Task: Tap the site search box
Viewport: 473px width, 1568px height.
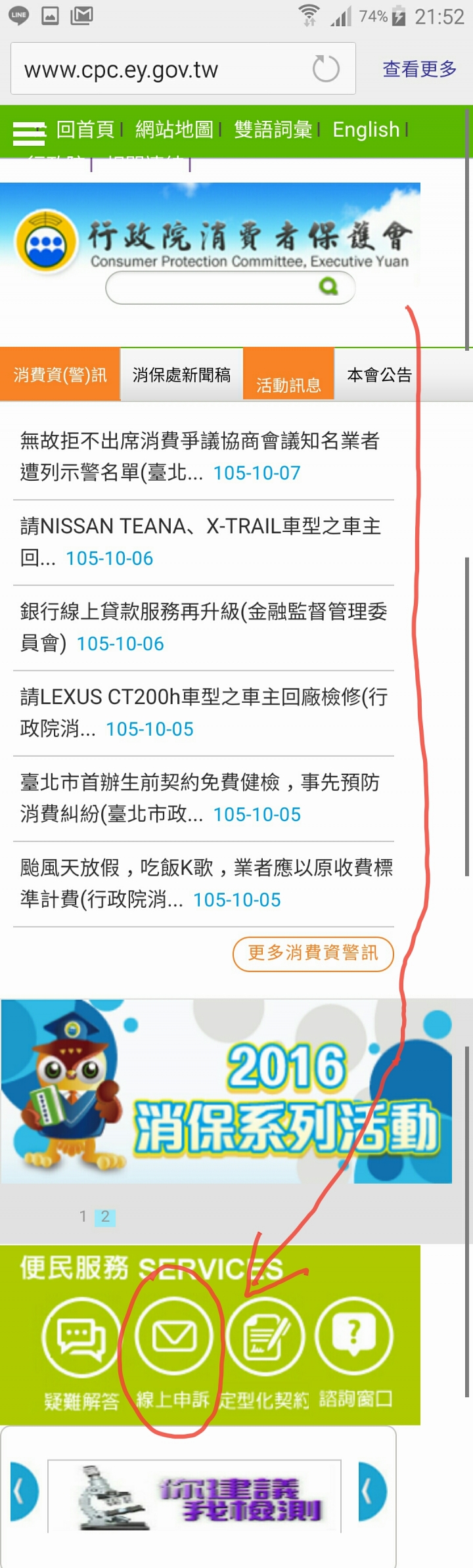Action: point(210,288)
